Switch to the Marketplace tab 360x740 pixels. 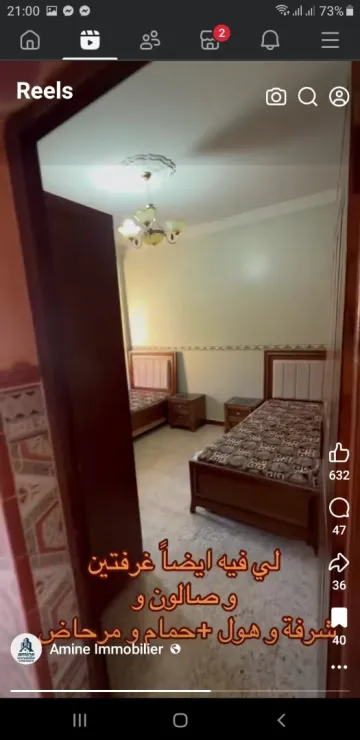tap(210, 40)
